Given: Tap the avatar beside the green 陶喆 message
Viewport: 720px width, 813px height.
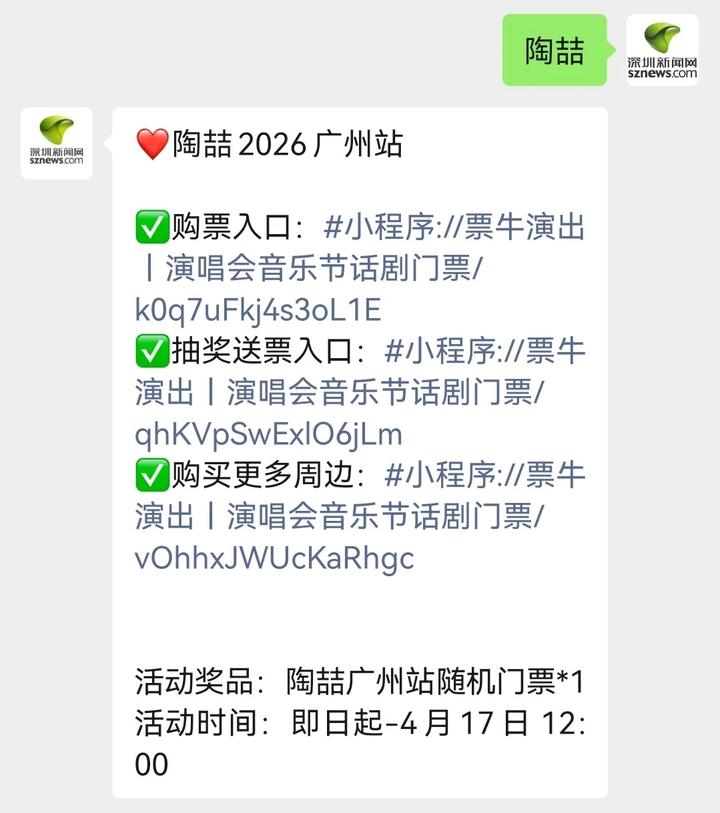Looking at the screenshot, I should (x=662, y=50).
